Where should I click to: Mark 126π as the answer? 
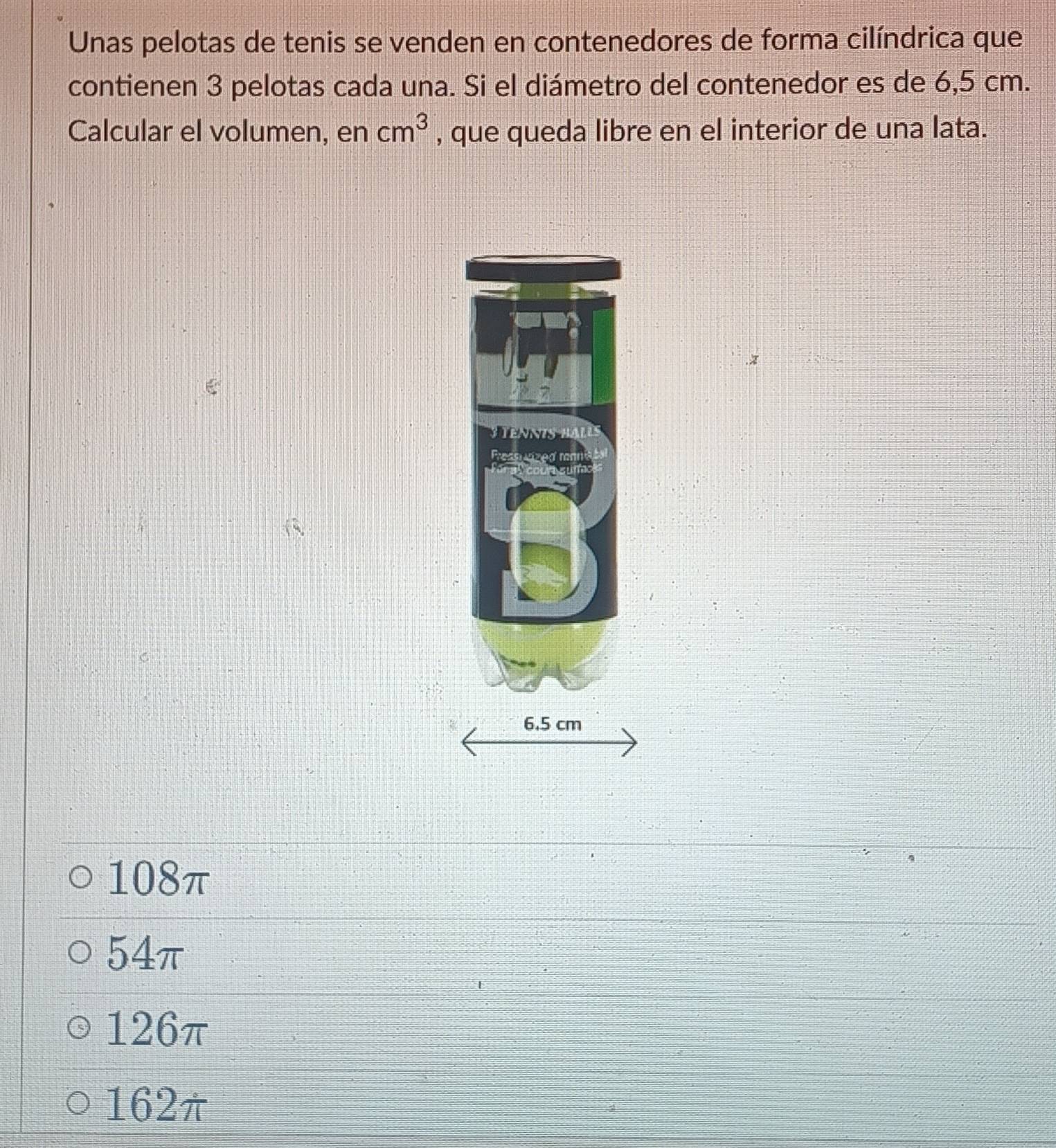[80, 1029]
